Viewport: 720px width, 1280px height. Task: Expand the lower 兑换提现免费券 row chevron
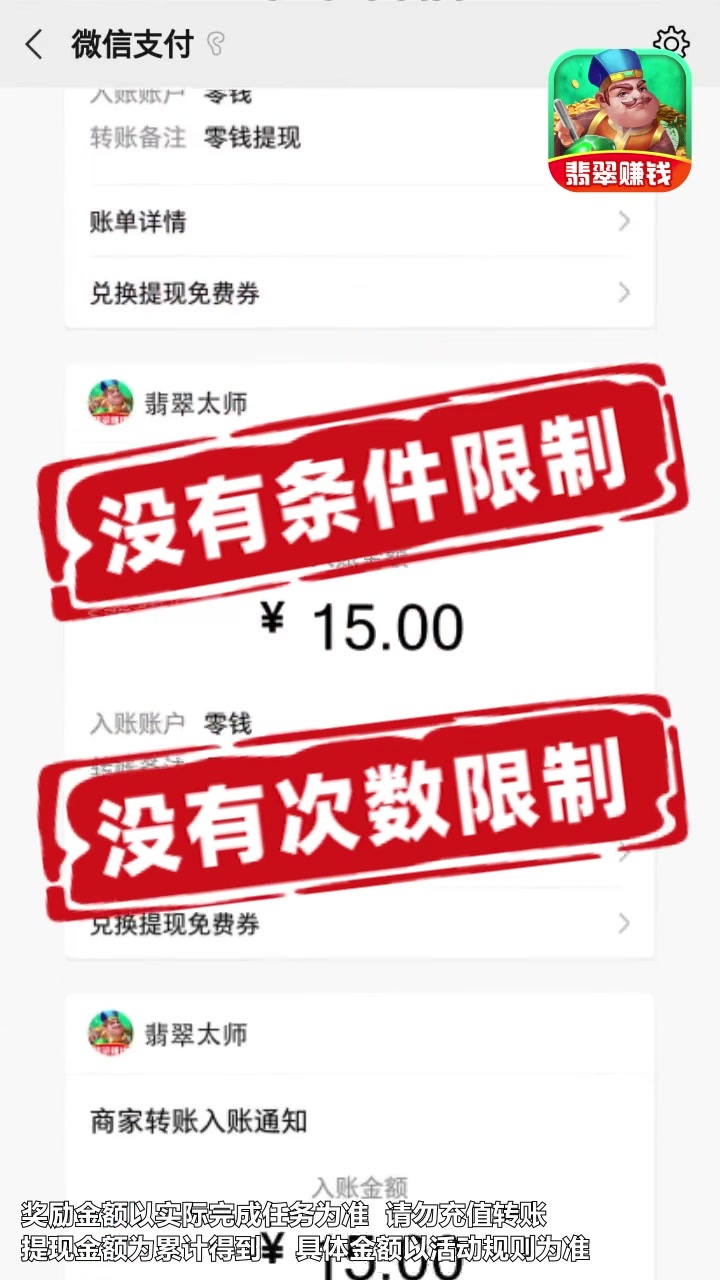622,924
